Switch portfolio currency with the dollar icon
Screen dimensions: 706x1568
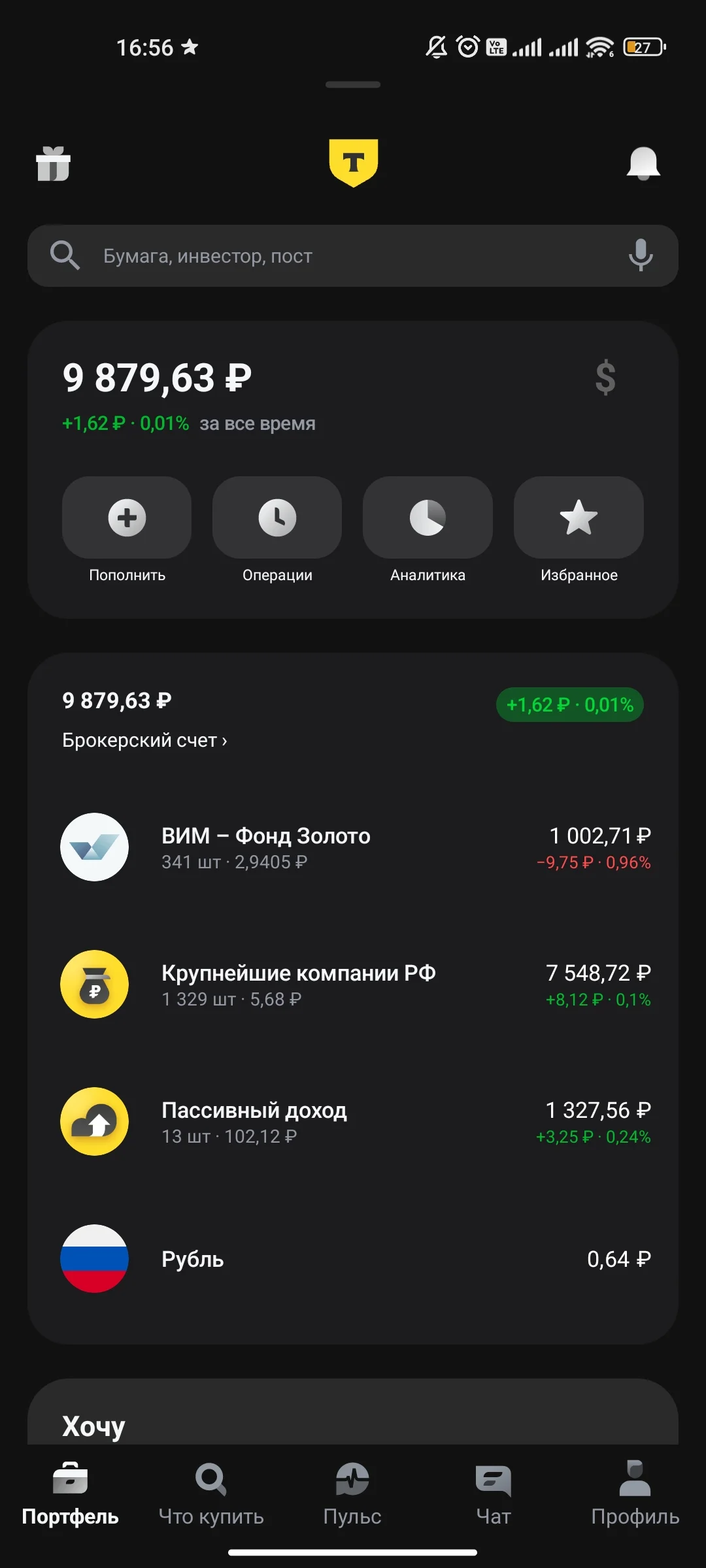(x=605, y=377)
